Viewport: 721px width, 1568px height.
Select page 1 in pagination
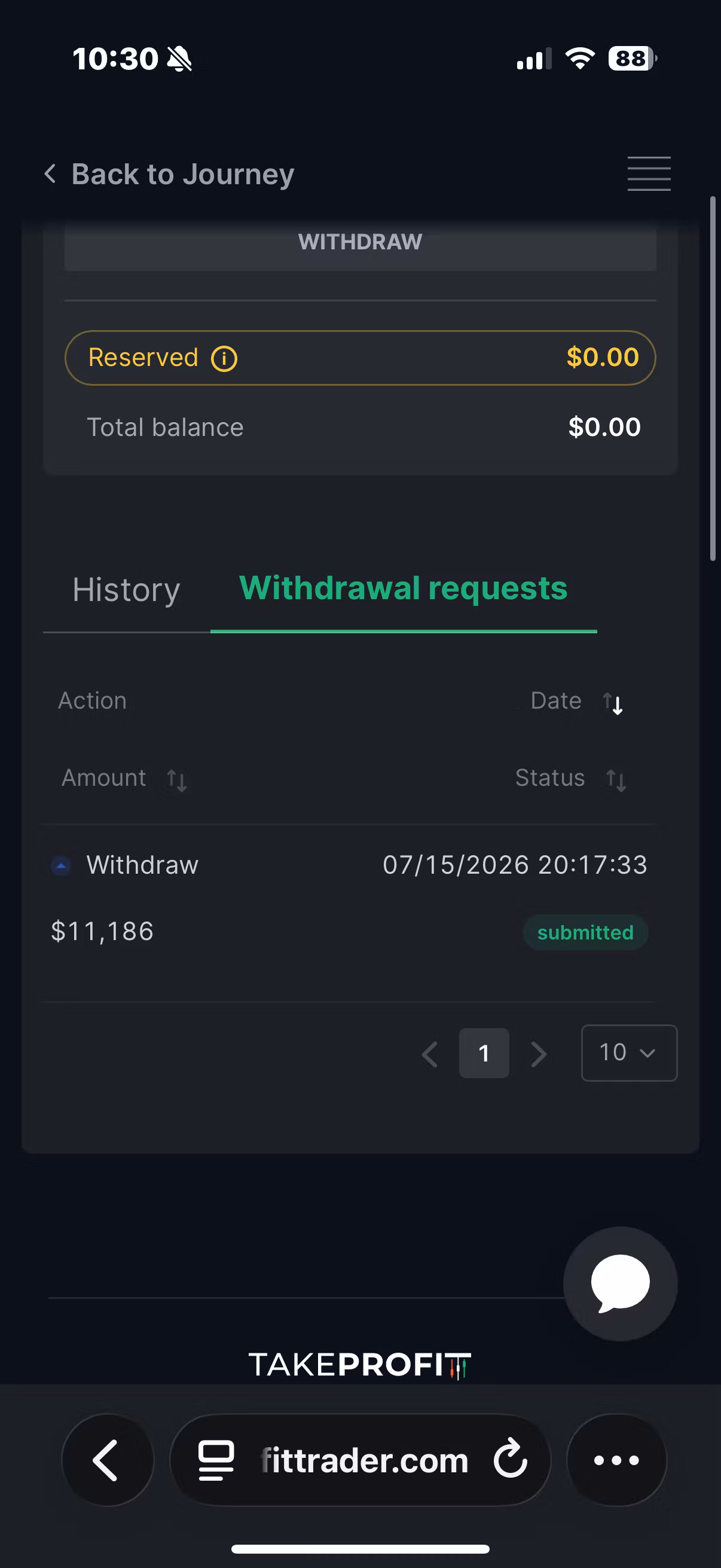[484, 1053]
